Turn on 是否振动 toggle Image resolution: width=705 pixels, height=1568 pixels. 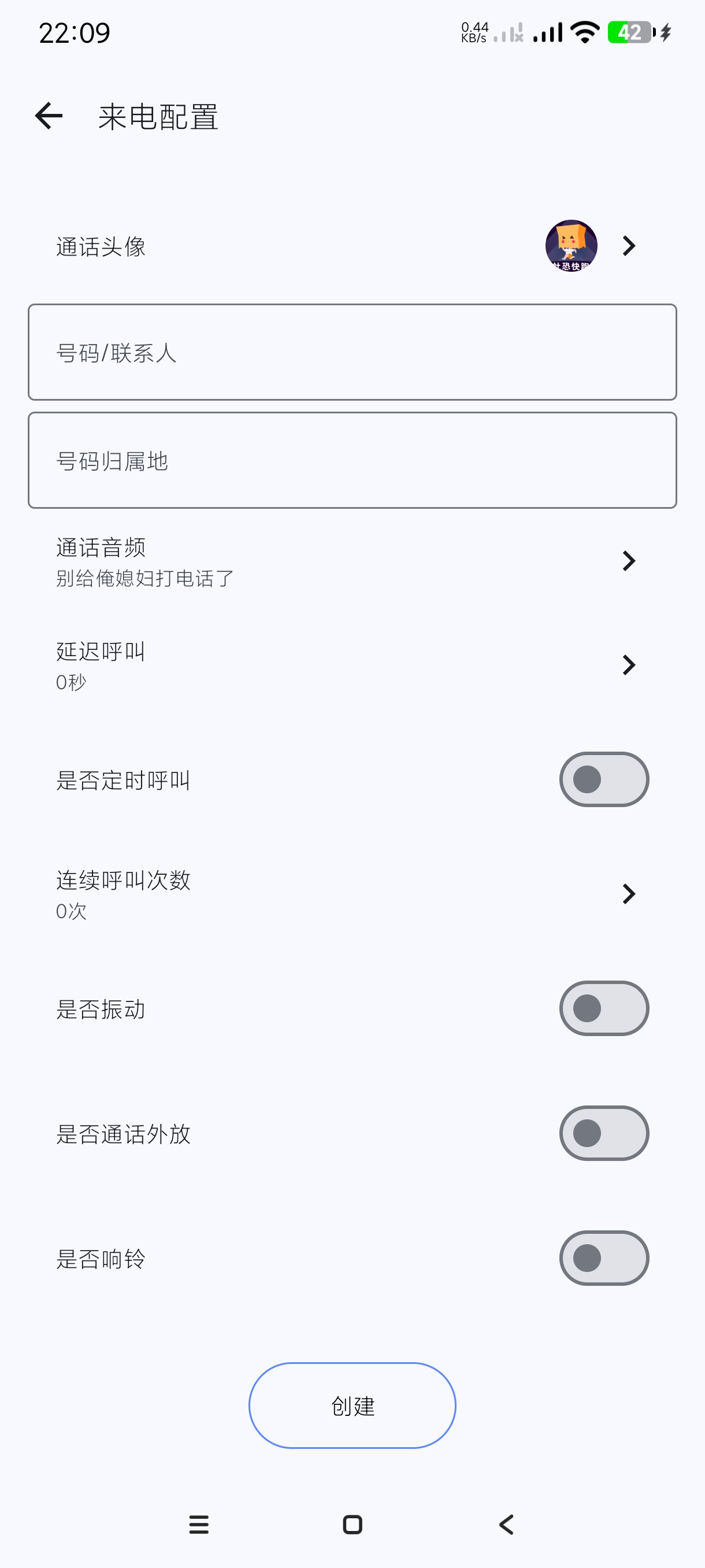(603, 1008)
